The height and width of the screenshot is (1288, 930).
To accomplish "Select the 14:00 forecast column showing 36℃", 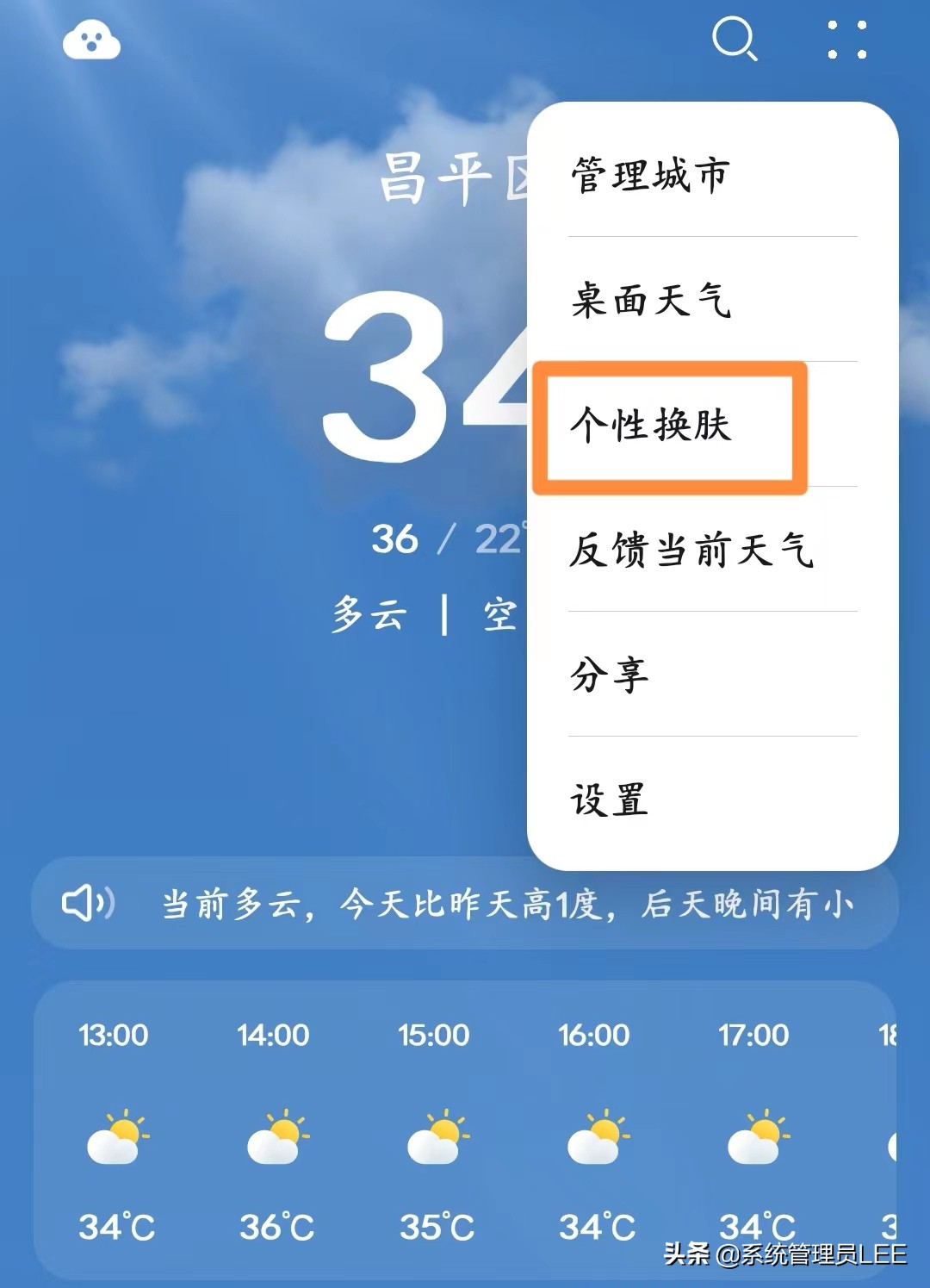I will [x=276, y=1139].
